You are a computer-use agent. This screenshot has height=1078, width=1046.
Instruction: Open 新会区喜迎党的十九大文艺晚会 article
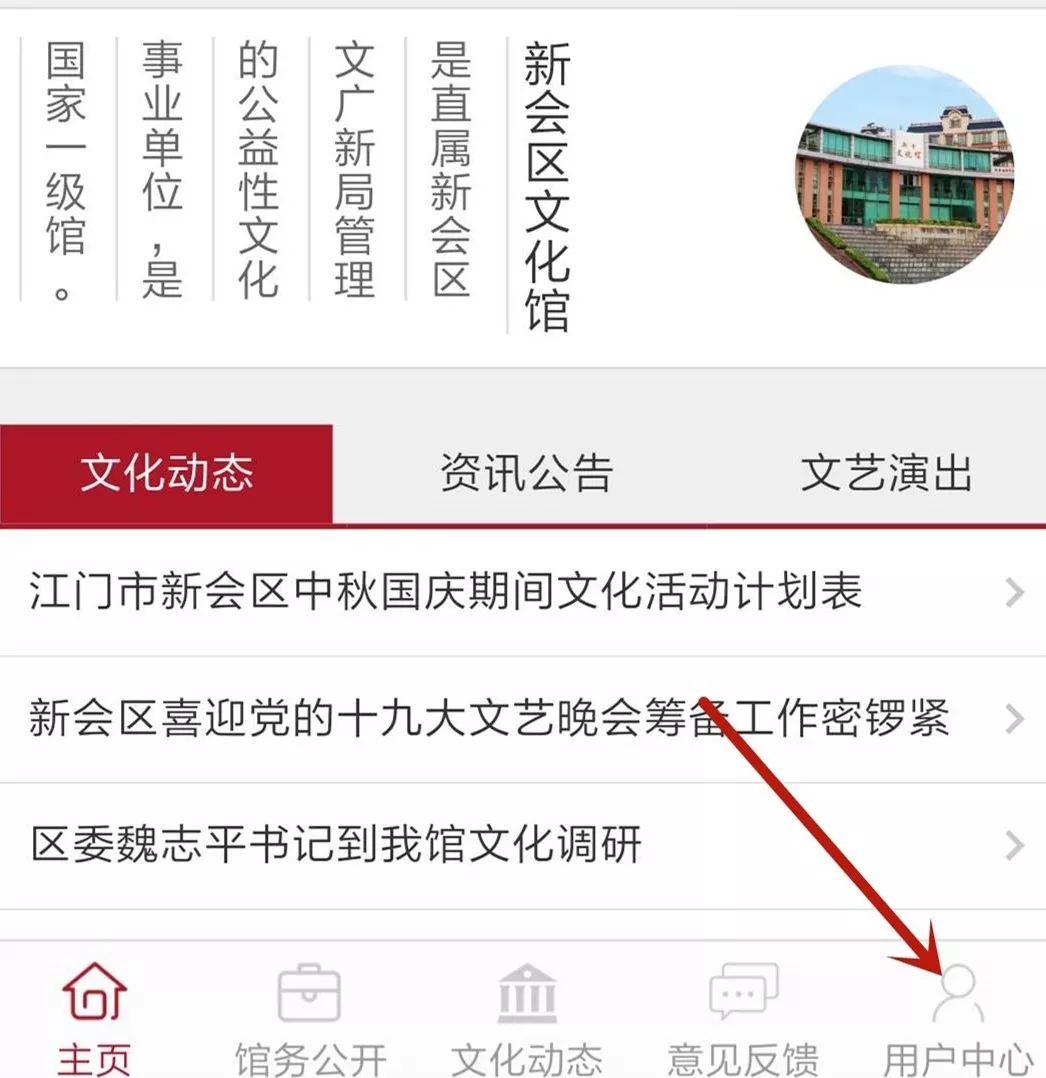click(489, 719)
